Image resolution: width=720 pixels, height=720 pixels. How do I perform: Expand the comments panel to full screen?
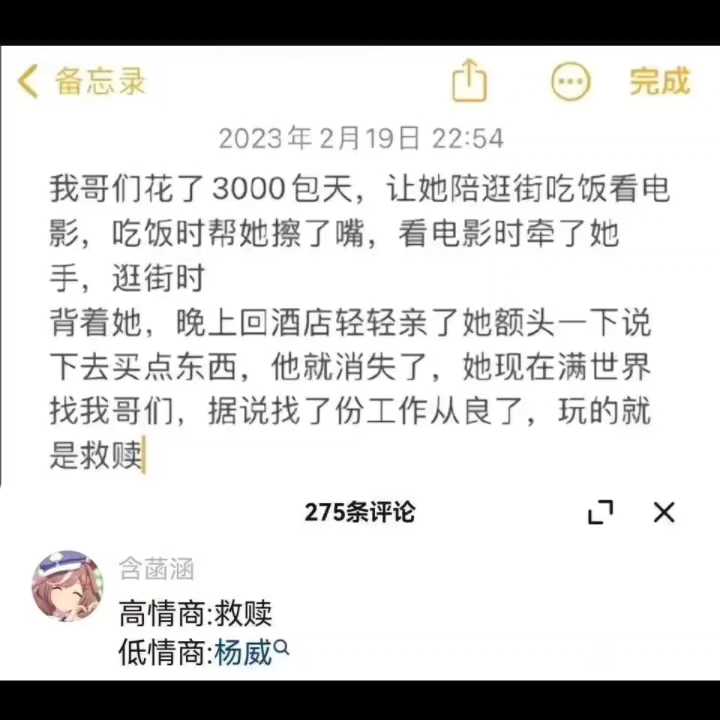(600, 513)
